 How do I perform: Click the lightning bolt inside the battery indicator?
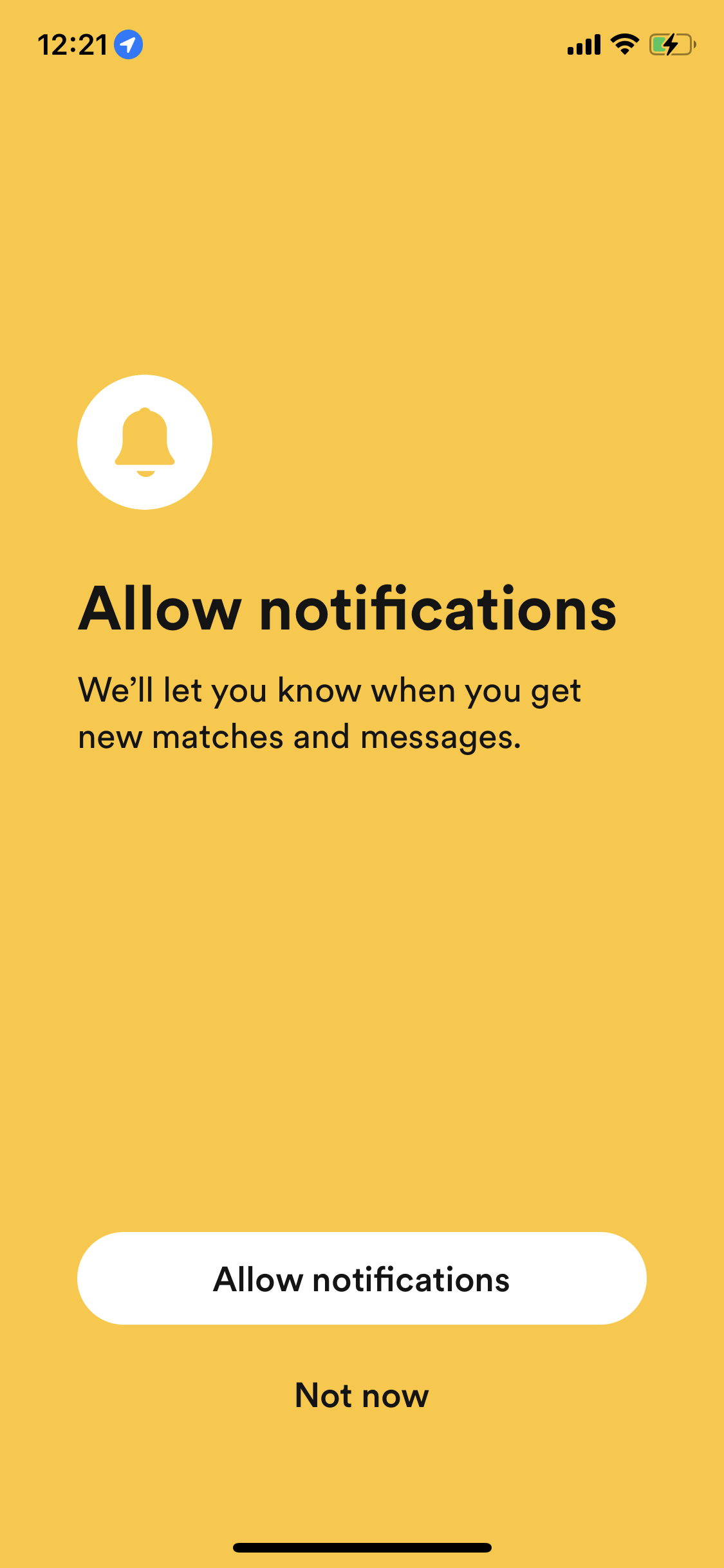point(669,45)
